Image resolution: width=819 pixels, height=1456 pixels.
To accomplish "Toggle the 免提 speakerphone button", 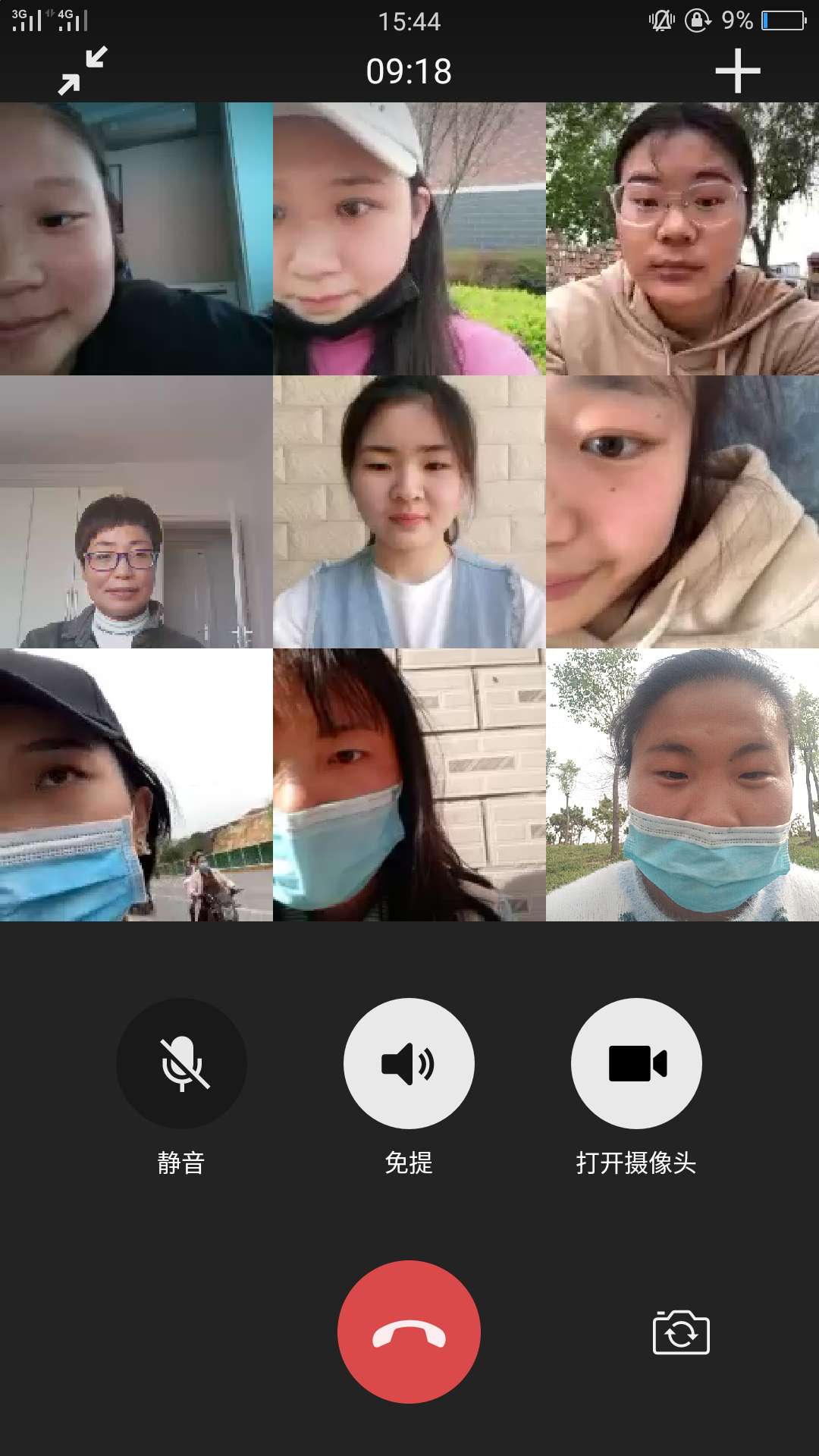I will point(409,1063).
